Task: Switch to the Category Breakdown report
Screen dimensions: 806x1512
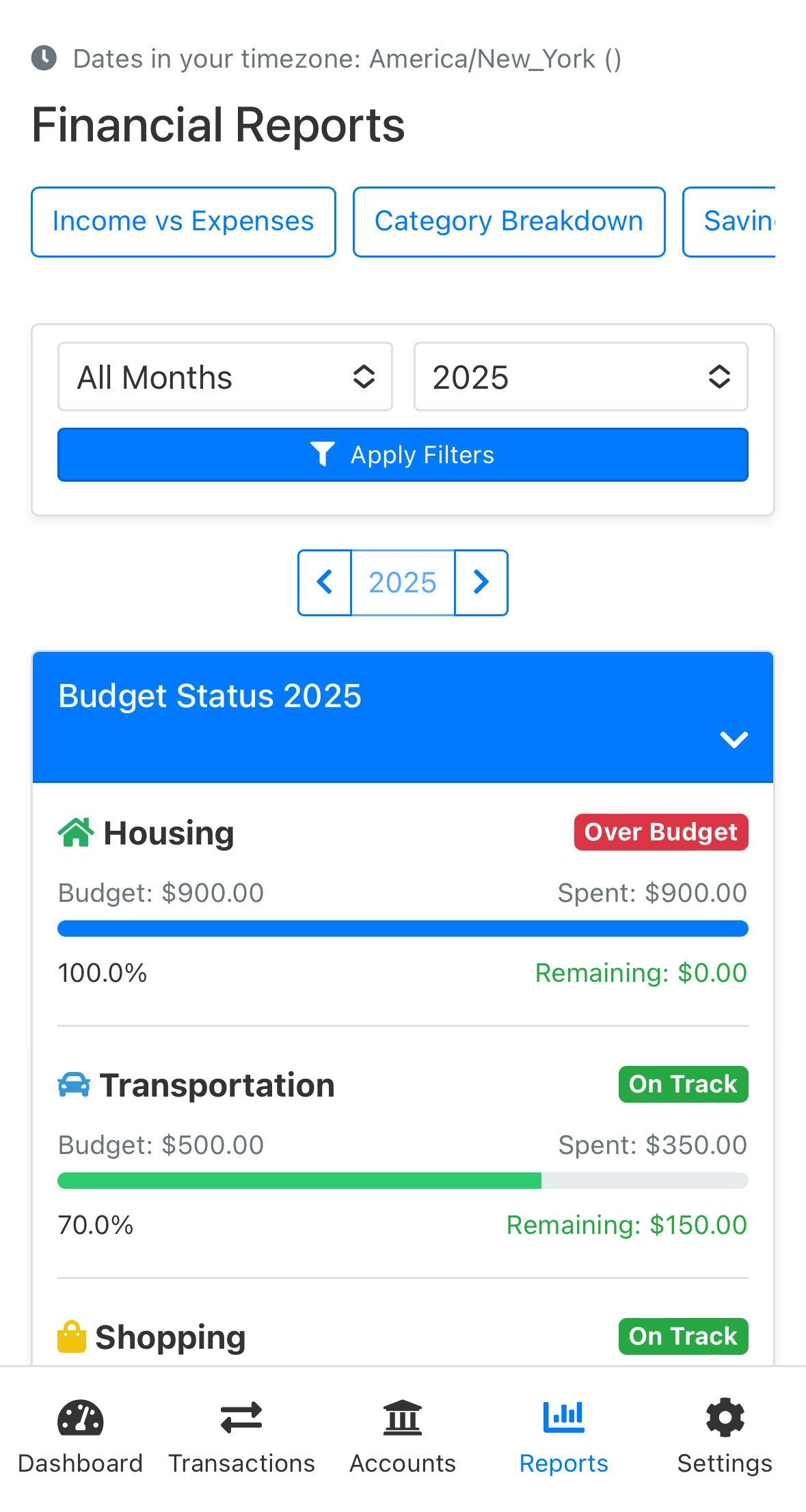Action: point(509,222)
